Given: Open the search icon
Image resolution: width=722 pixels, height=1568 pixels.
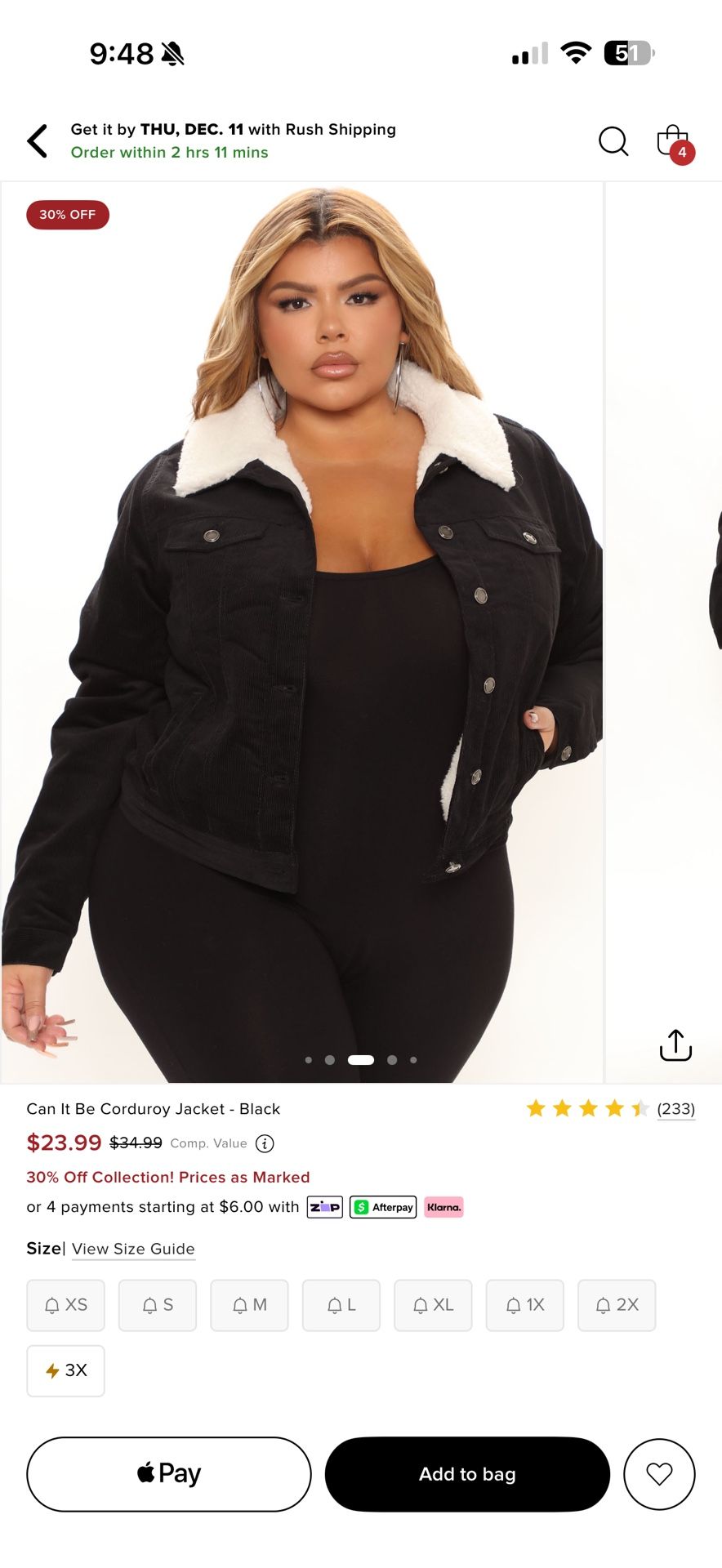Looking at the screenshot, I should (613, 141).
